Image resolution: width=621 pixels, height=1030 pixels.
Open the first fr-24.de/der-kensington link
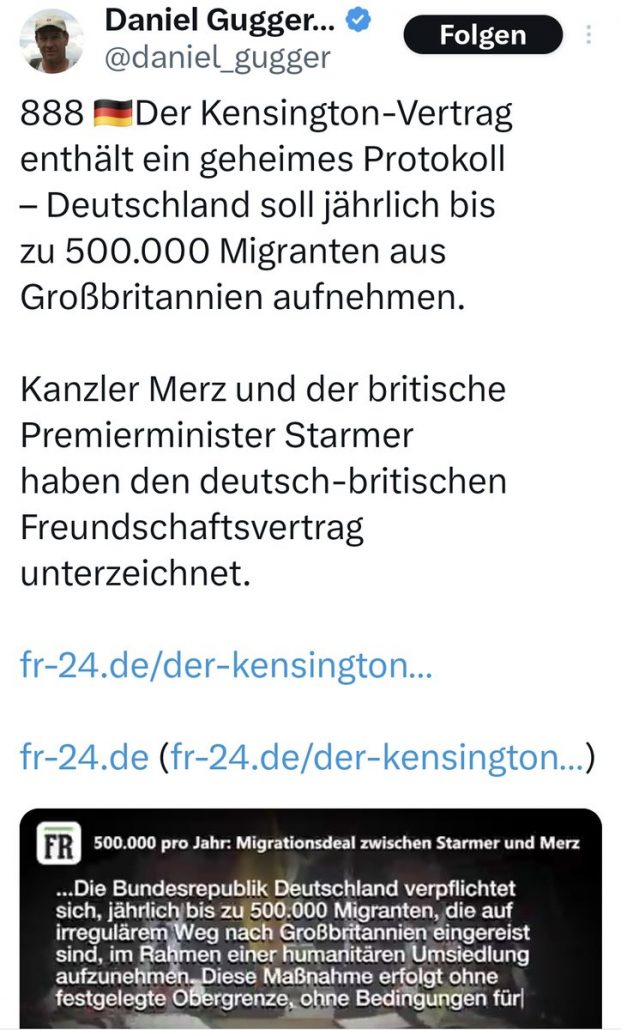click(225, 666)
